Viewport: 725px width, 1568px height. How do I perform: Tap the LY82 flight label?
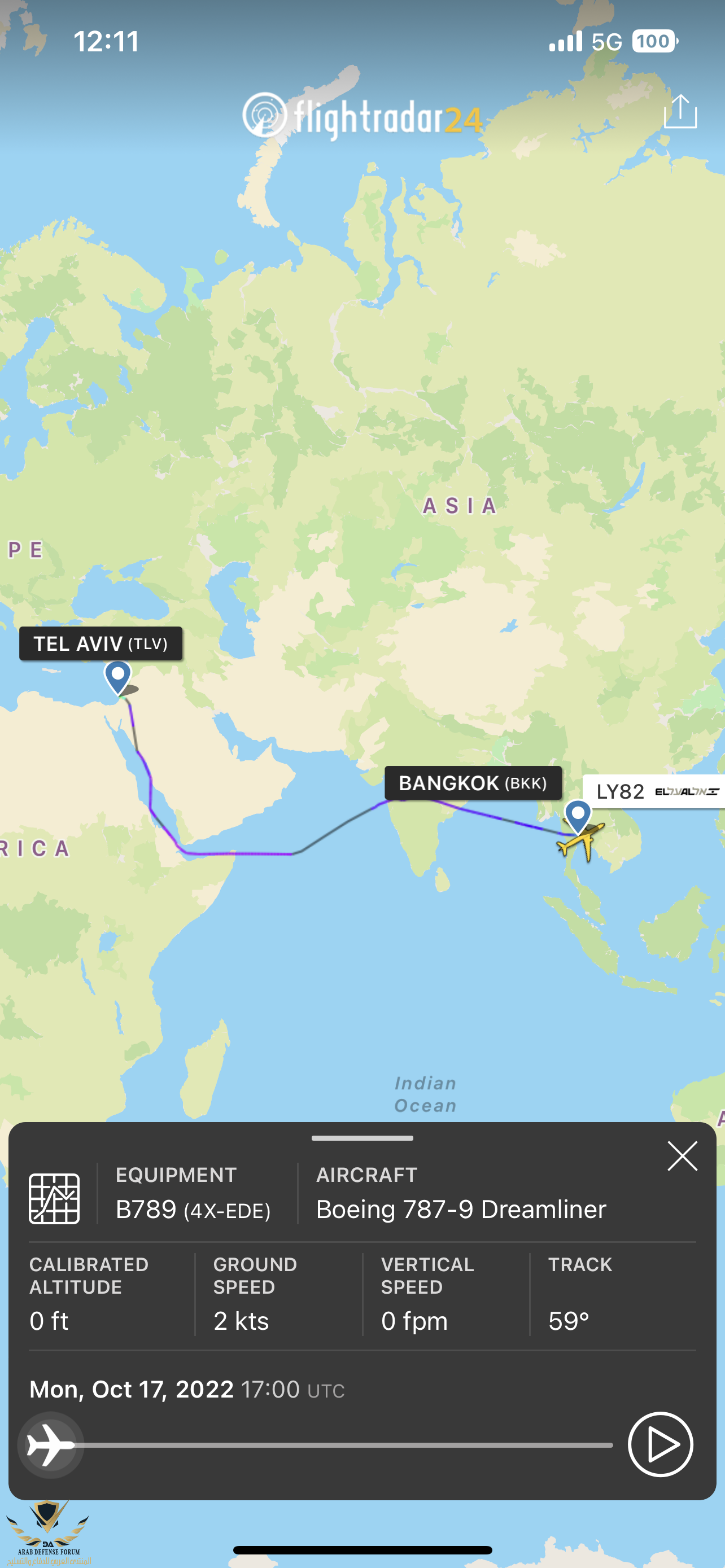[x=654, y=791]
